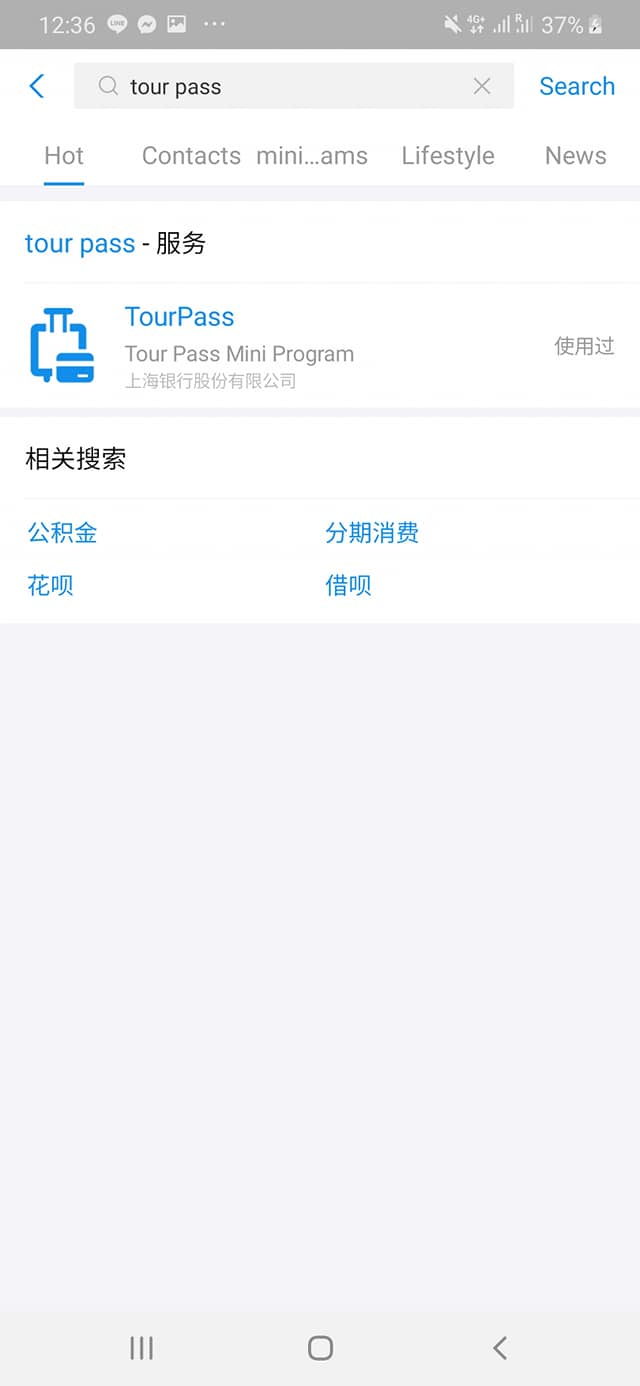Switch to the News tab
The height and width of the screenshot is (1386, 640).
(576, 156)
